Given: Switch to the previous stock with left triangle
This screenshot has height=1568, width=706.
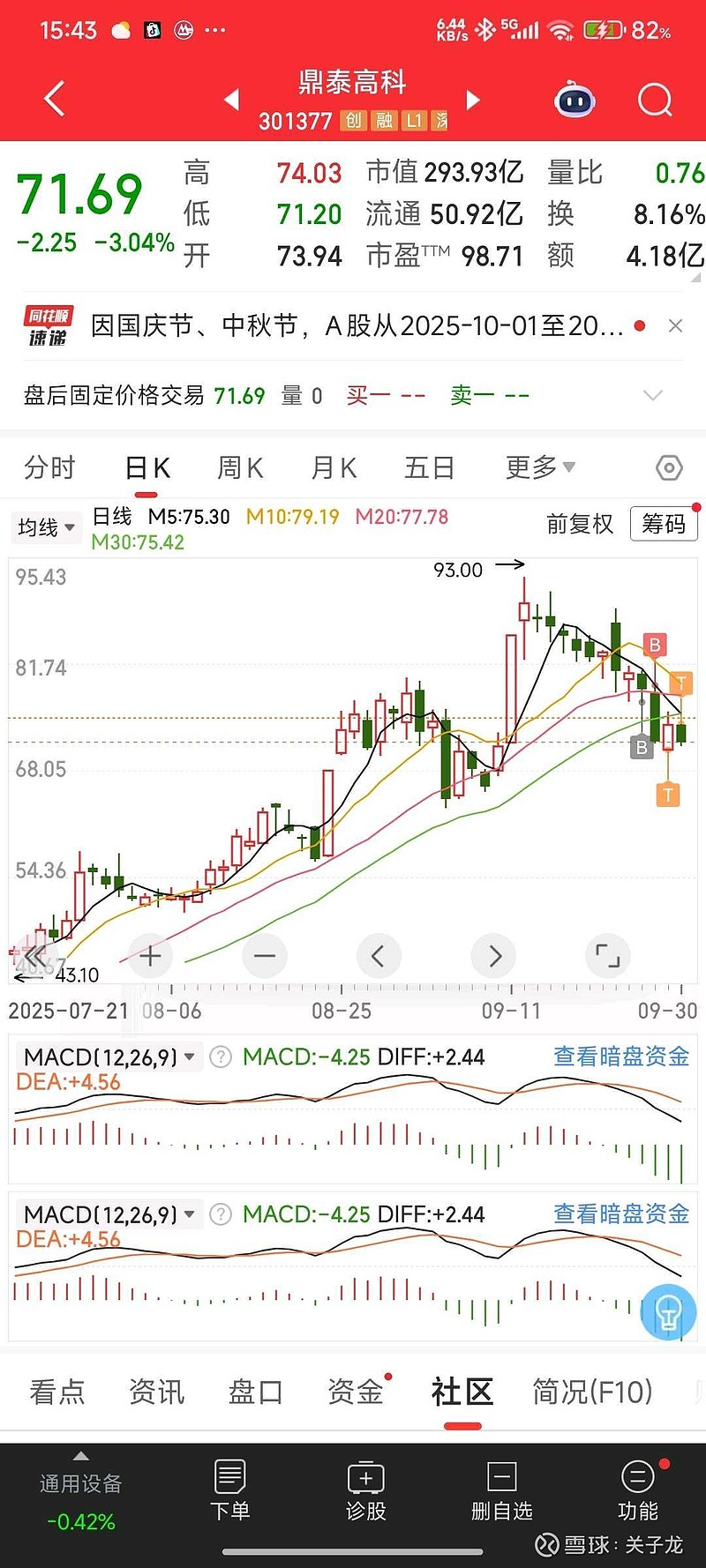Looking at the screenshot, I should tap(232, 100).
